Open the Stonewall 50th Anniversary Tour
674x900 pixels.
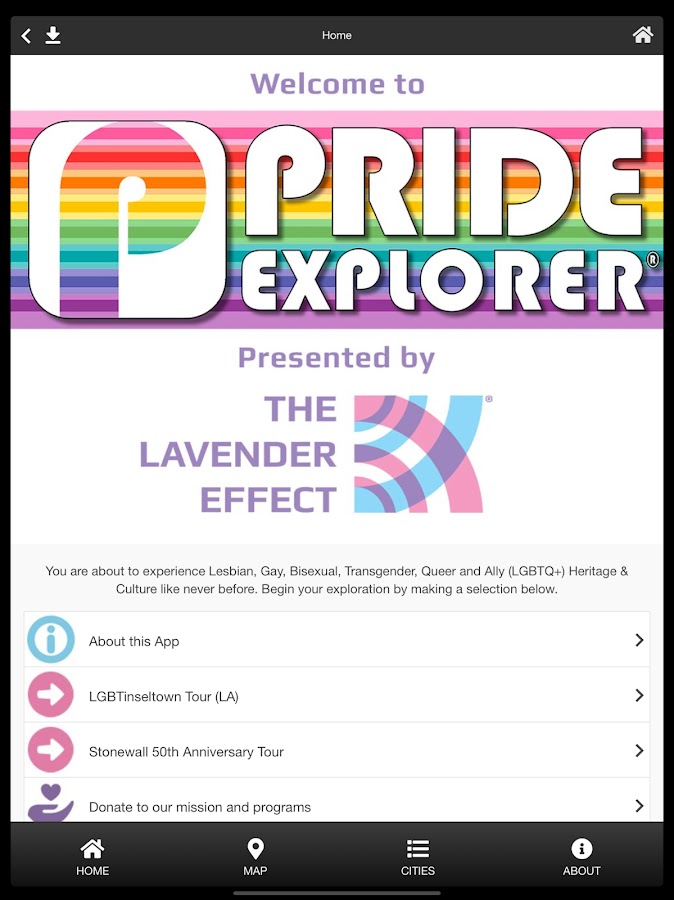click(x=337, y=751)
